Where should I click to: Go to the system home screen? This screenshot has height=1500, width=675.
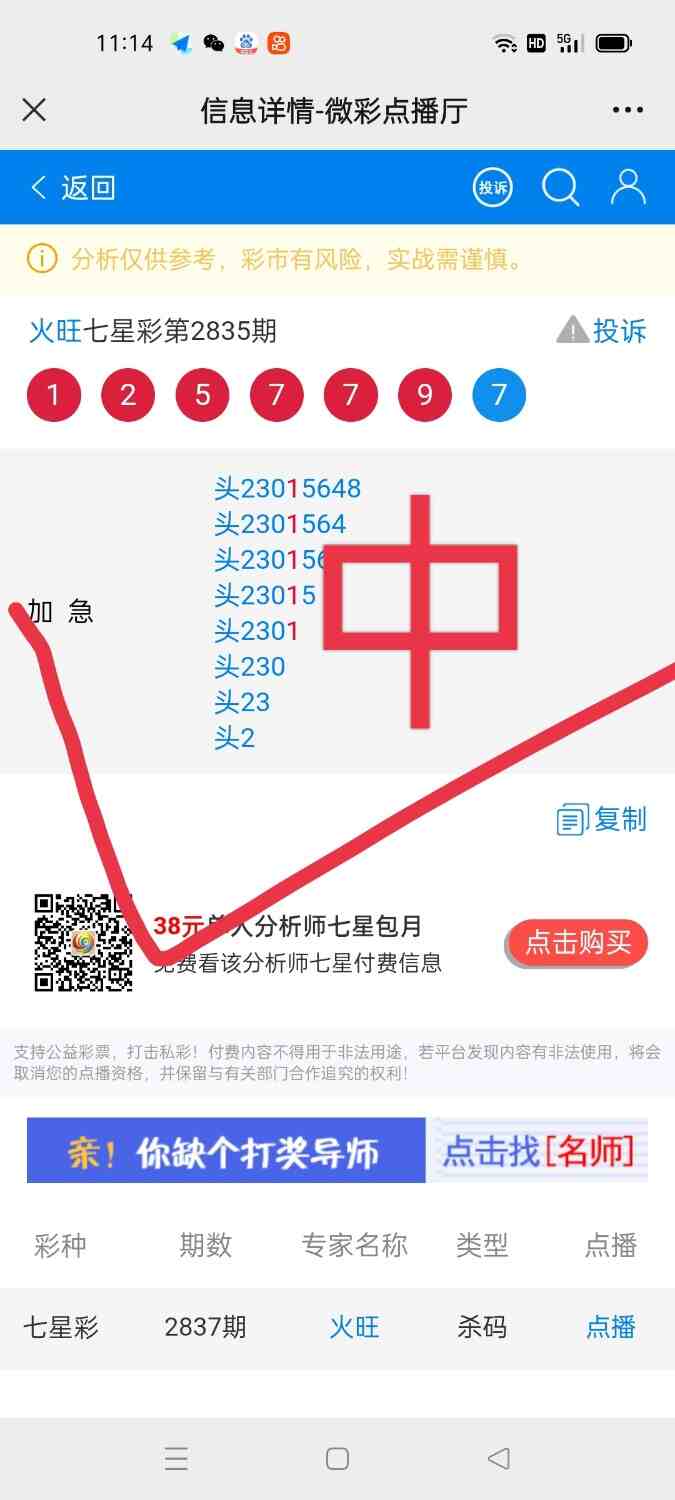click(x=337, y=1459)
